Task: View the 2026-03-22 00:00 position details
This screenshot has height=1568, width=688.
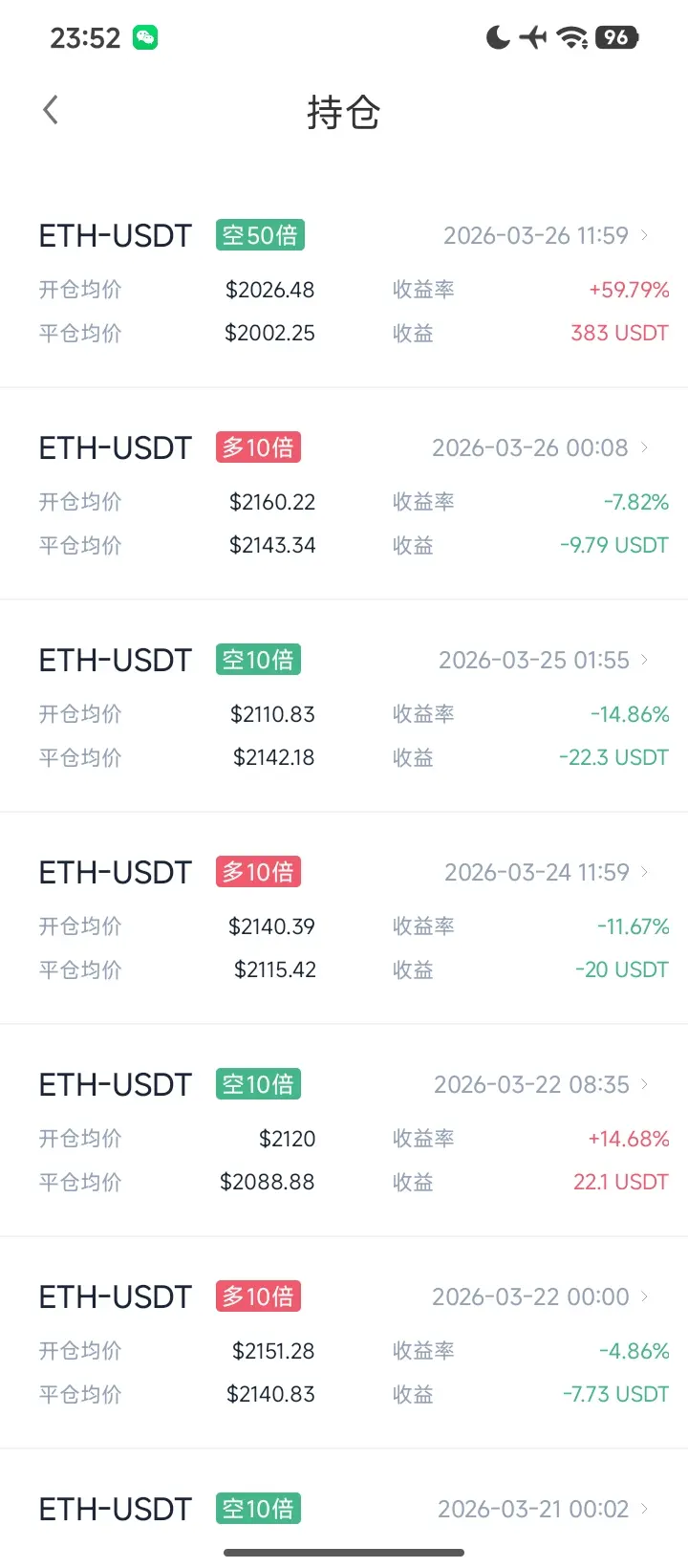Action: (539, 1297)
